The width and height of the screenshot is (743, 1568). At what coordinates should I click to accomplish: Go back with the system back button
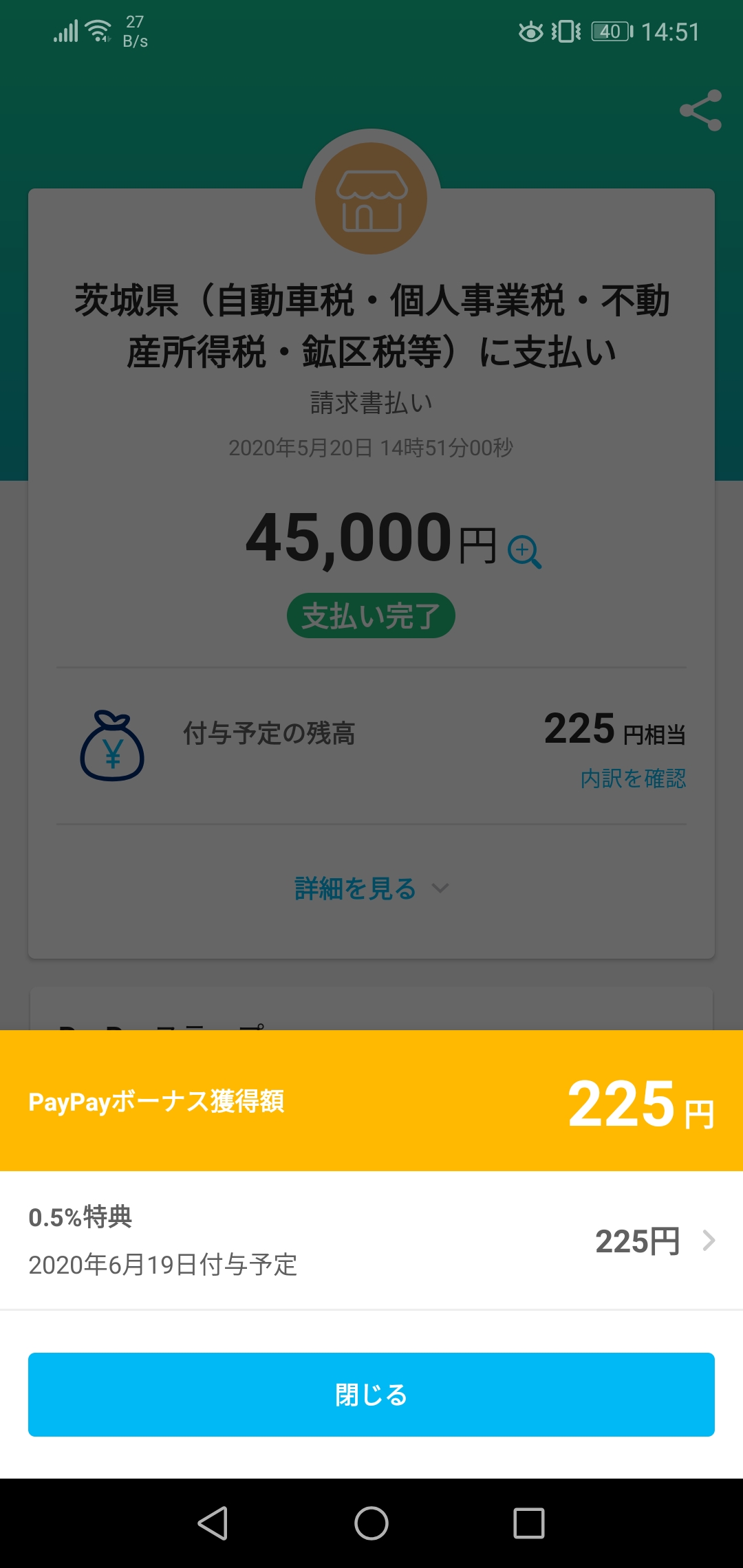[213, 1523]
